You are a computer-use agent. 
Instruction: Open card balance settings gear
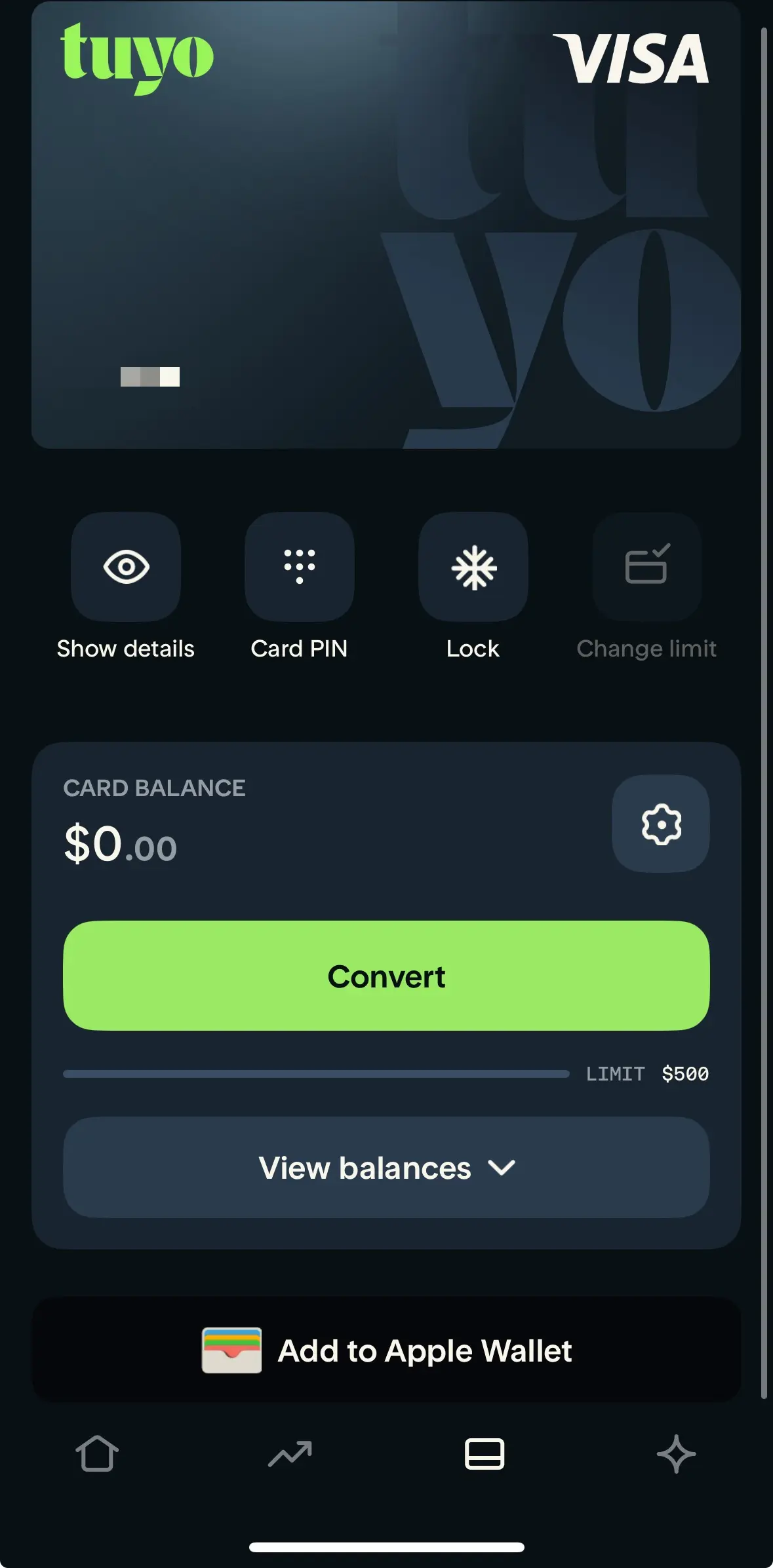click(x=660, y=824)
